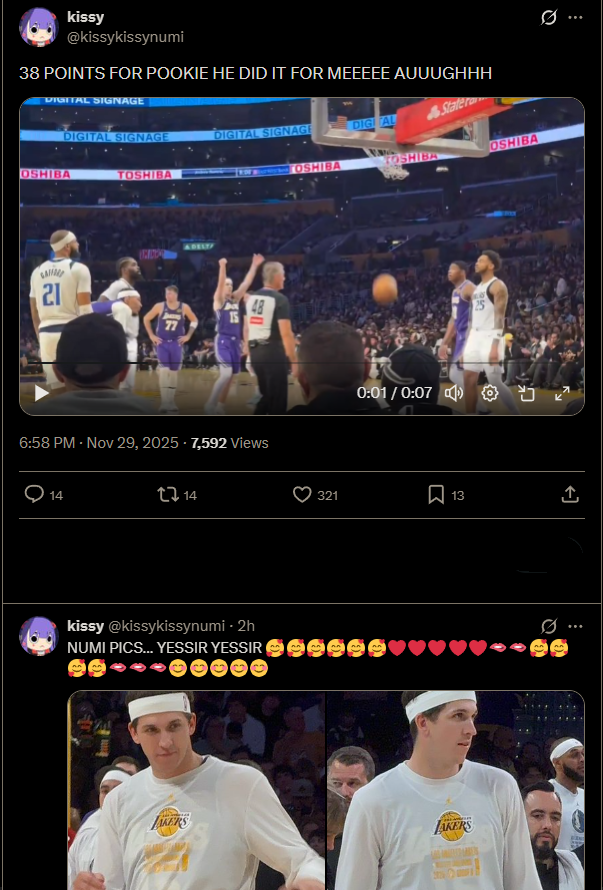This screenshot has height=890, width=603.
Task: View the left Lakers photo in NUMI PICS
Action: point(196,790)
